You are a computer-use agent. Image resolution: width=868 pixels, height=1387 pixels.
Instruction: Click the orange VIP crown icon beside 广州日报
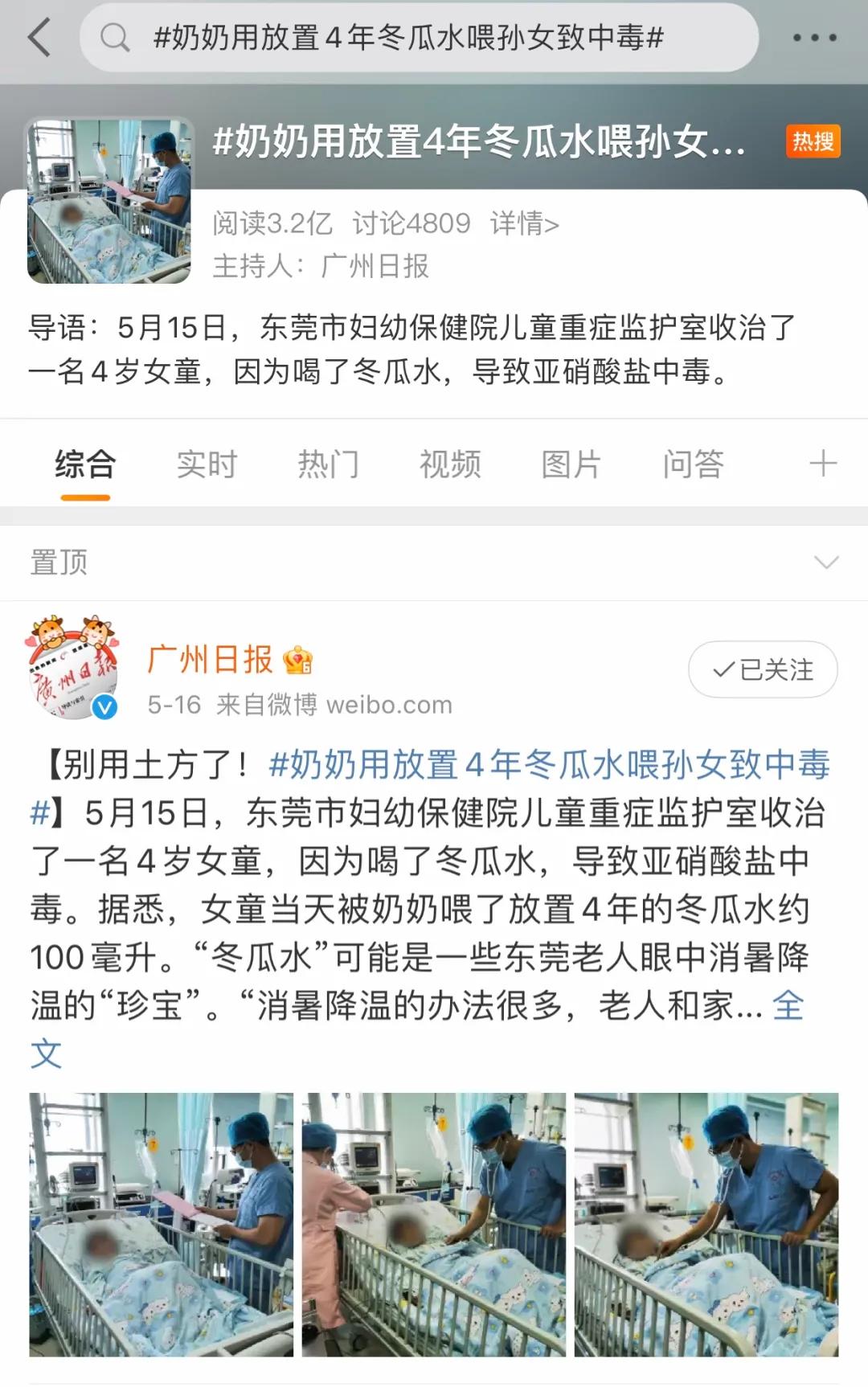point(297,661)
